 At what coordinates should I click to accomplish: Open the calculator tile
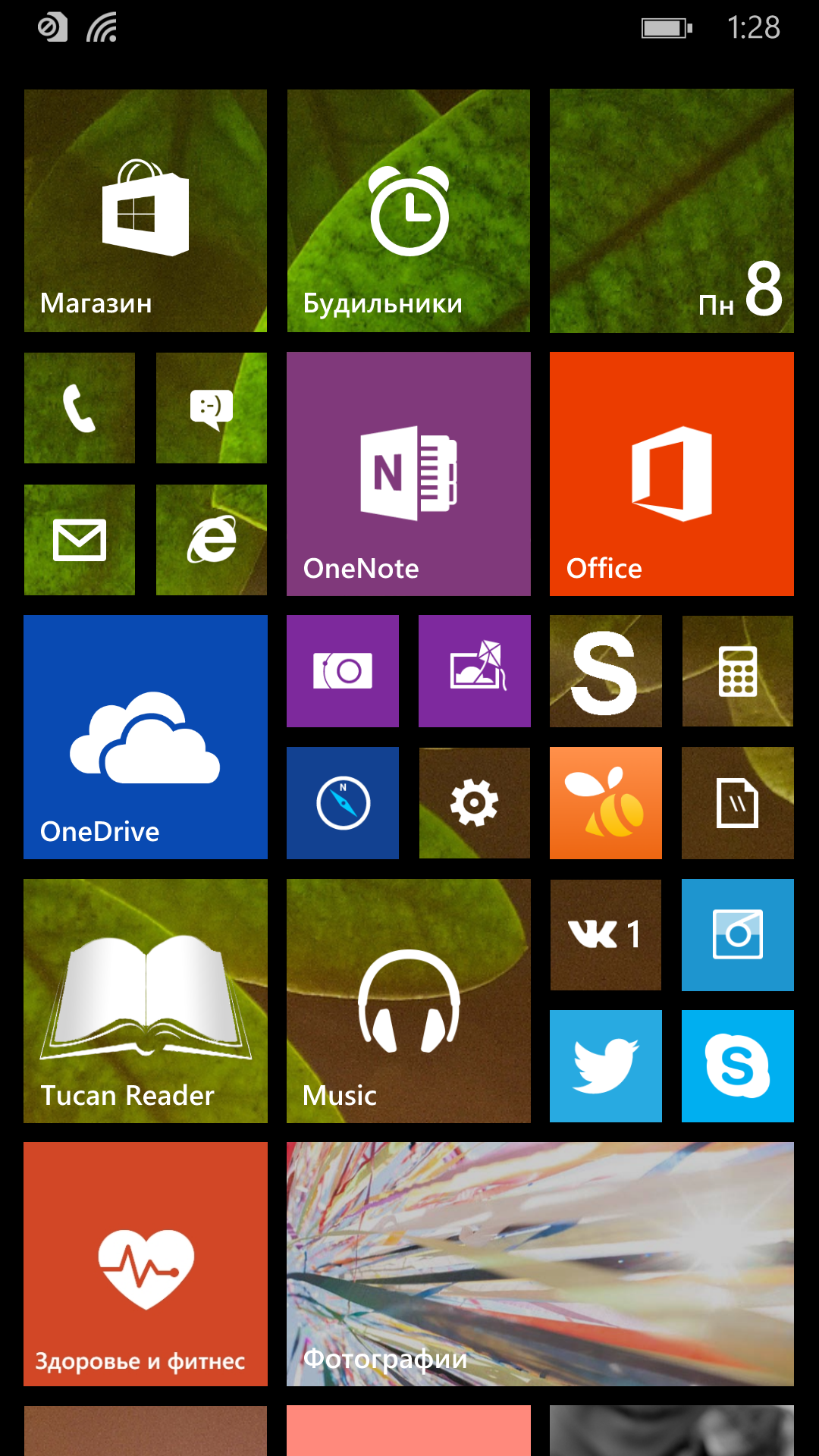tap(738, 671)
